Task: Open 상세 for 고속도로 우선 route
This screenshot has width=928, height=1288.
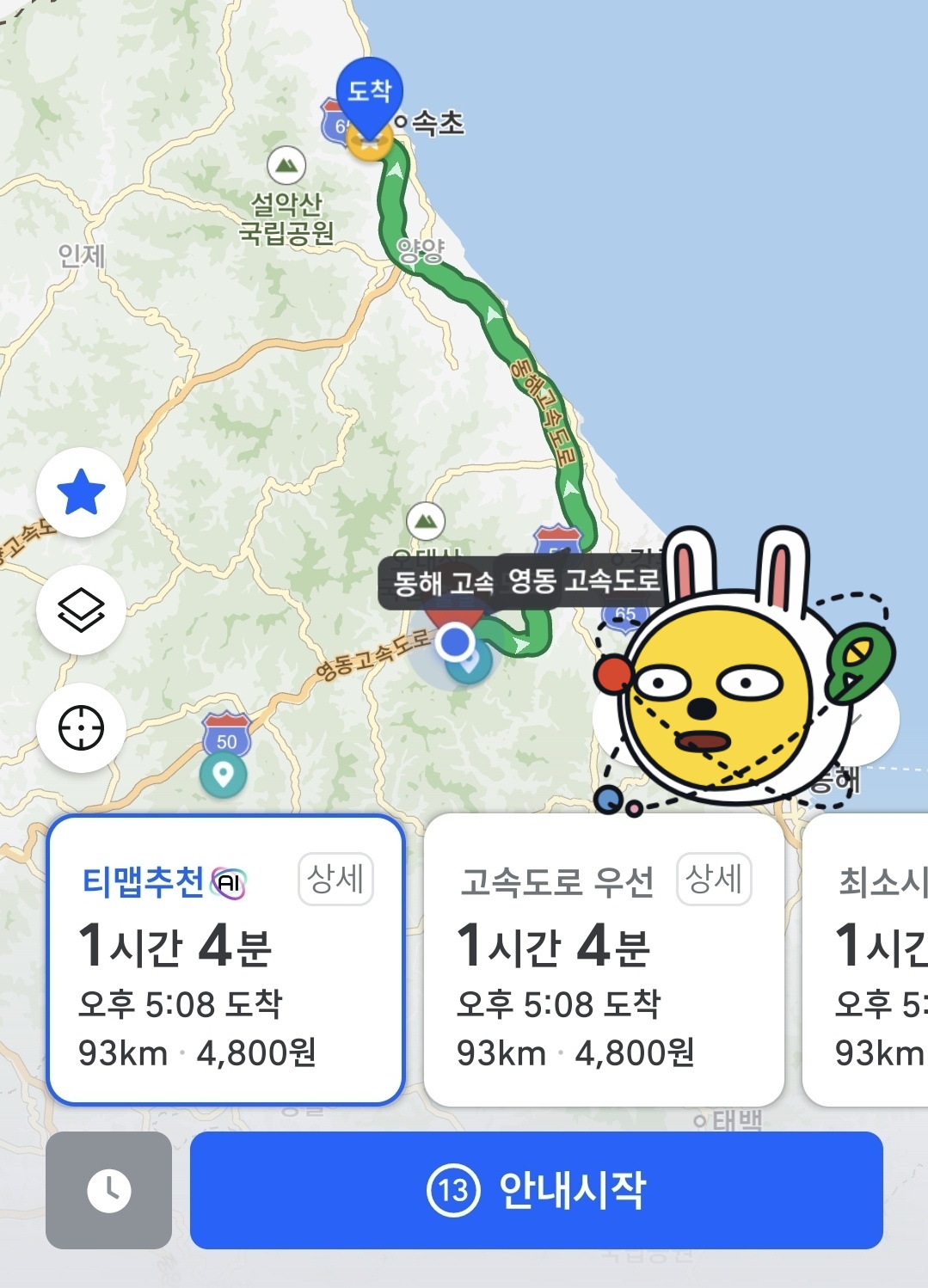Action: click(714, 879)
